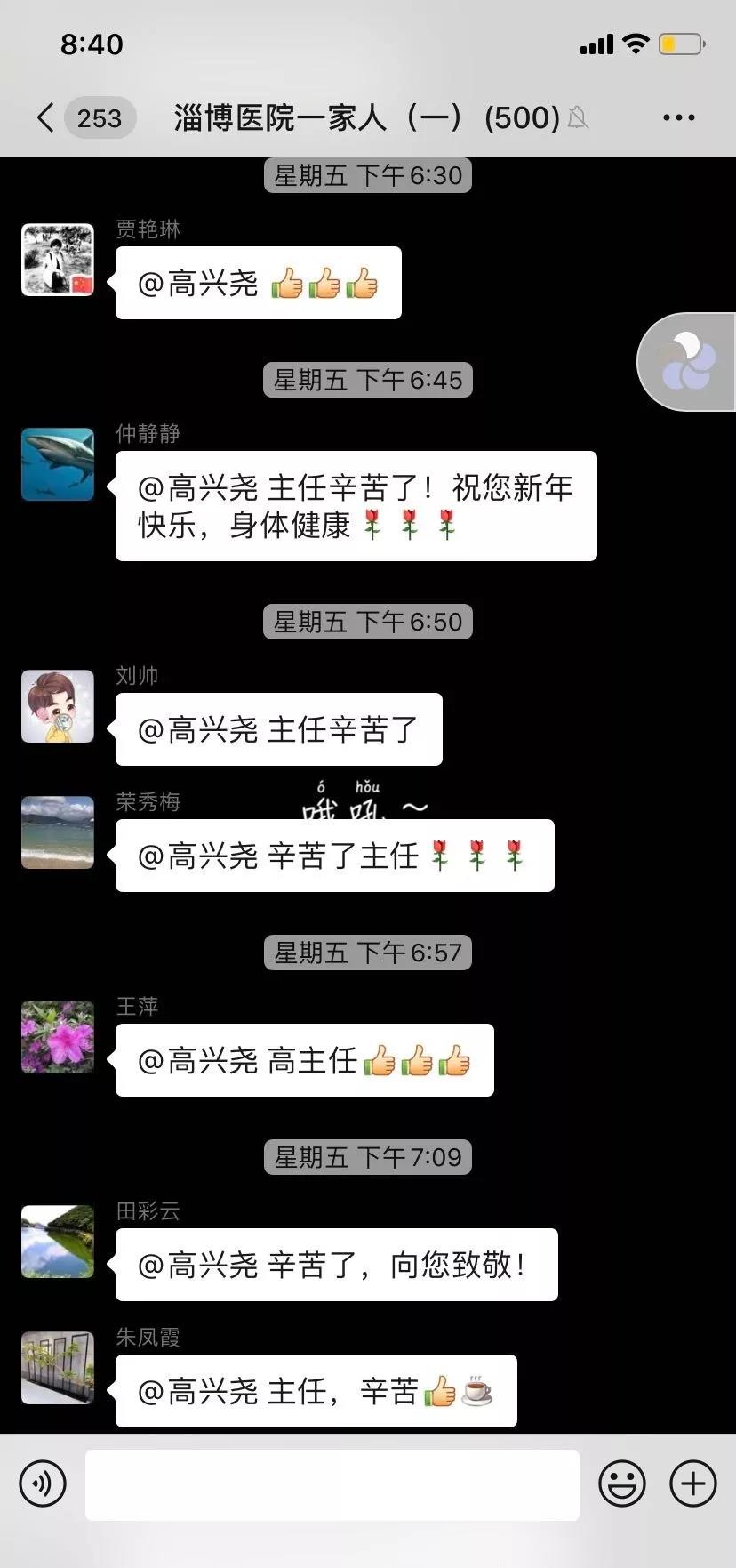Go back to the chat list
This screenshot has height=1568, width=736.
point(46,117)
